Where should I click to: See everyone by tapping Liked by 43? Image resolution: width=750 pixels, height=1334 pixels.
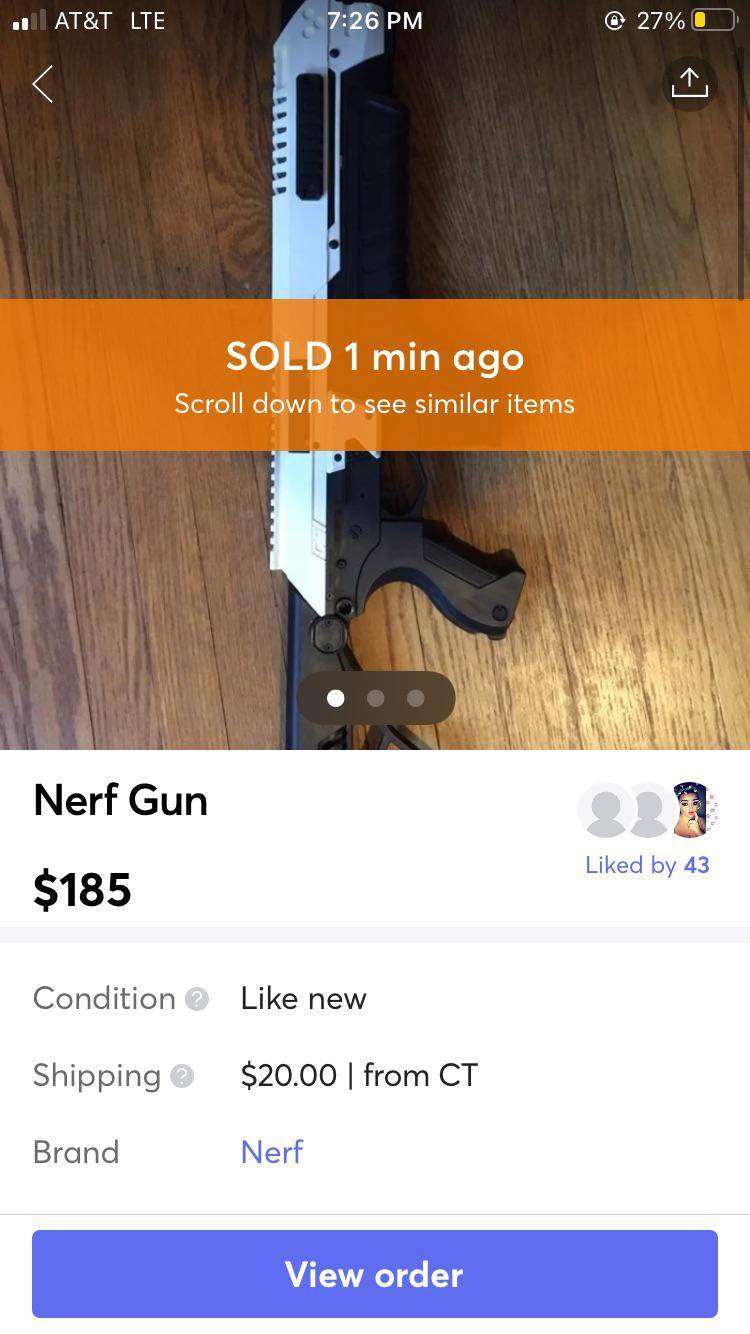[647, 865]
